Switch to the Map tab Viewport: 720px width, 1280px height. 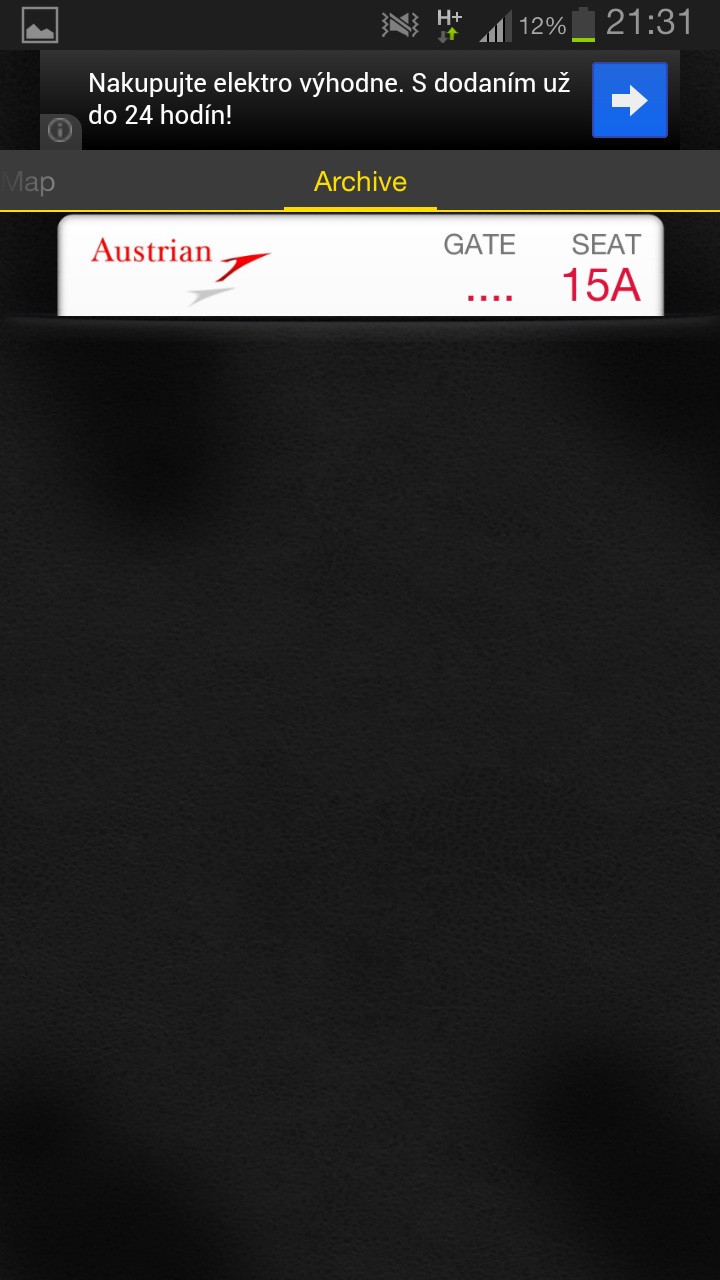point(28,182)
